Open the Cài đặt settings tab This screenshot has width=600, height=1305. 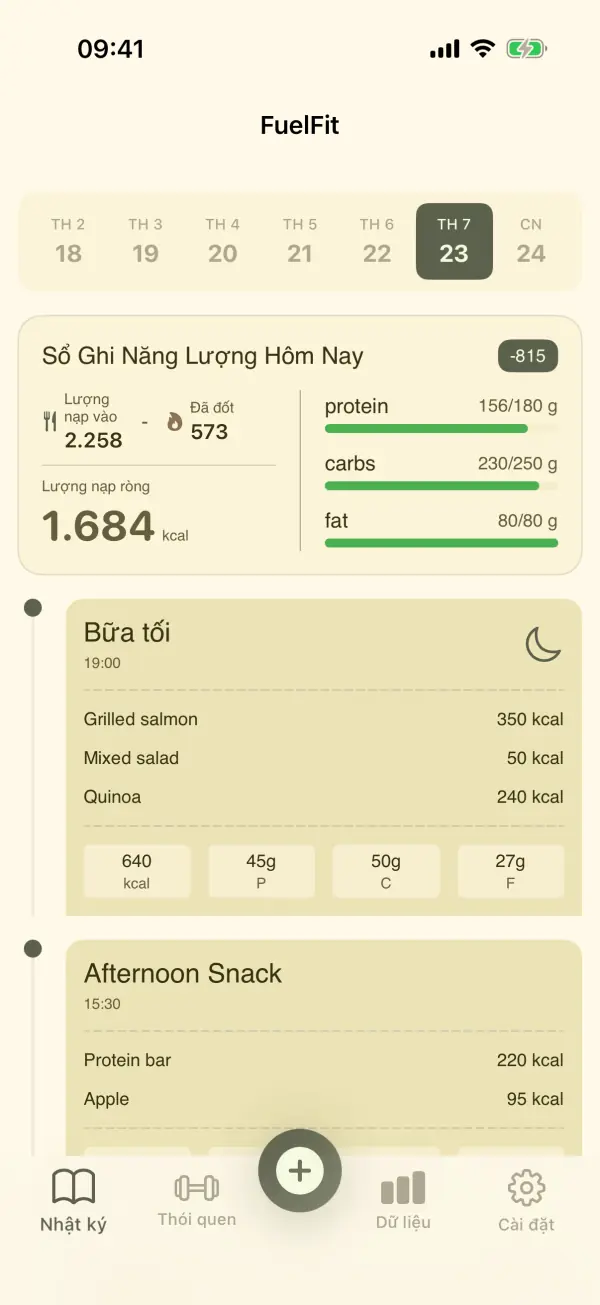[526, 1200]
